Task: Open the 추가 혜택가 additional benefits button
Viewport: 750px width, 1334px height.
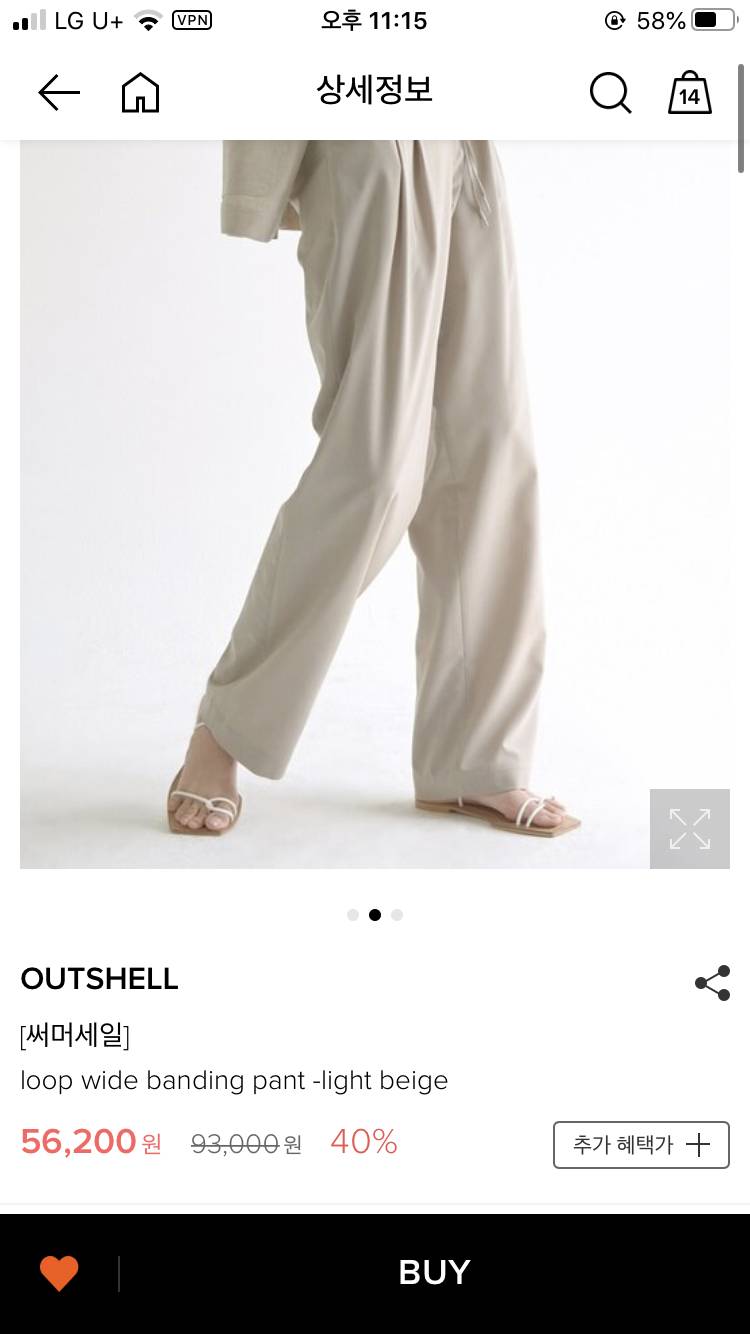Action: (x=641, y=1145)
